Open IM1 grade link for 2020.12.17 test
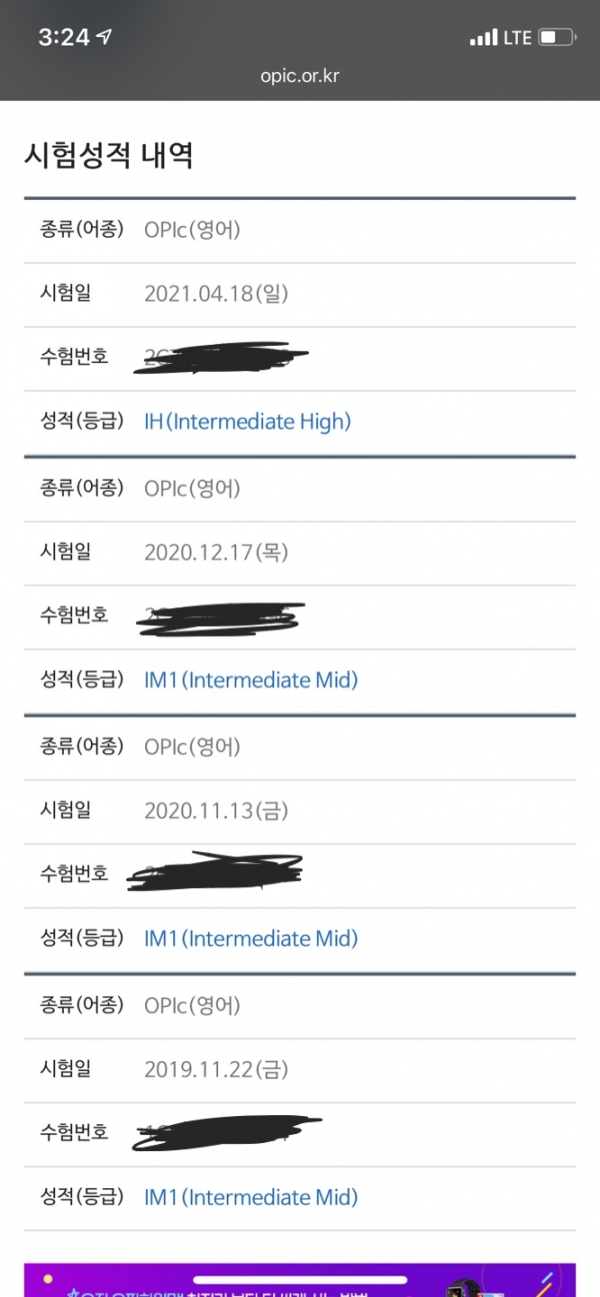Screen dimensions: 600x1297 (x=251, y=680)
